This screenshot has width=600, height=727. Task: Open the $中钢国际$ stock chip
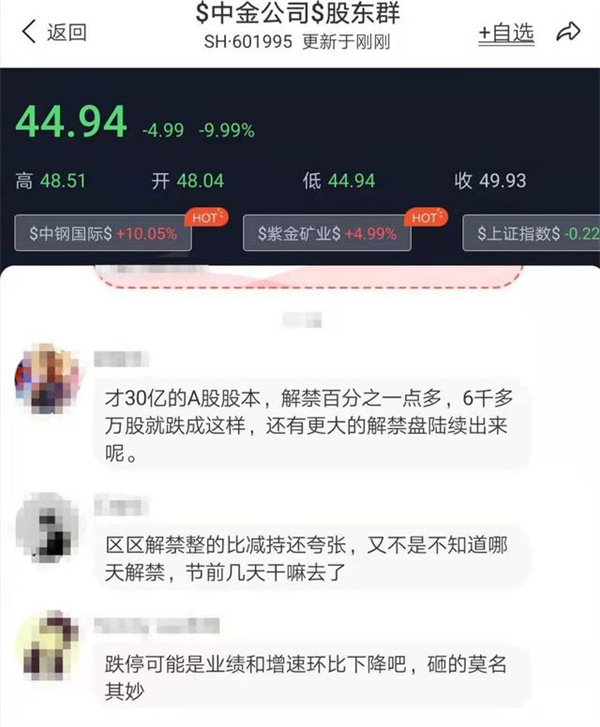103,234
